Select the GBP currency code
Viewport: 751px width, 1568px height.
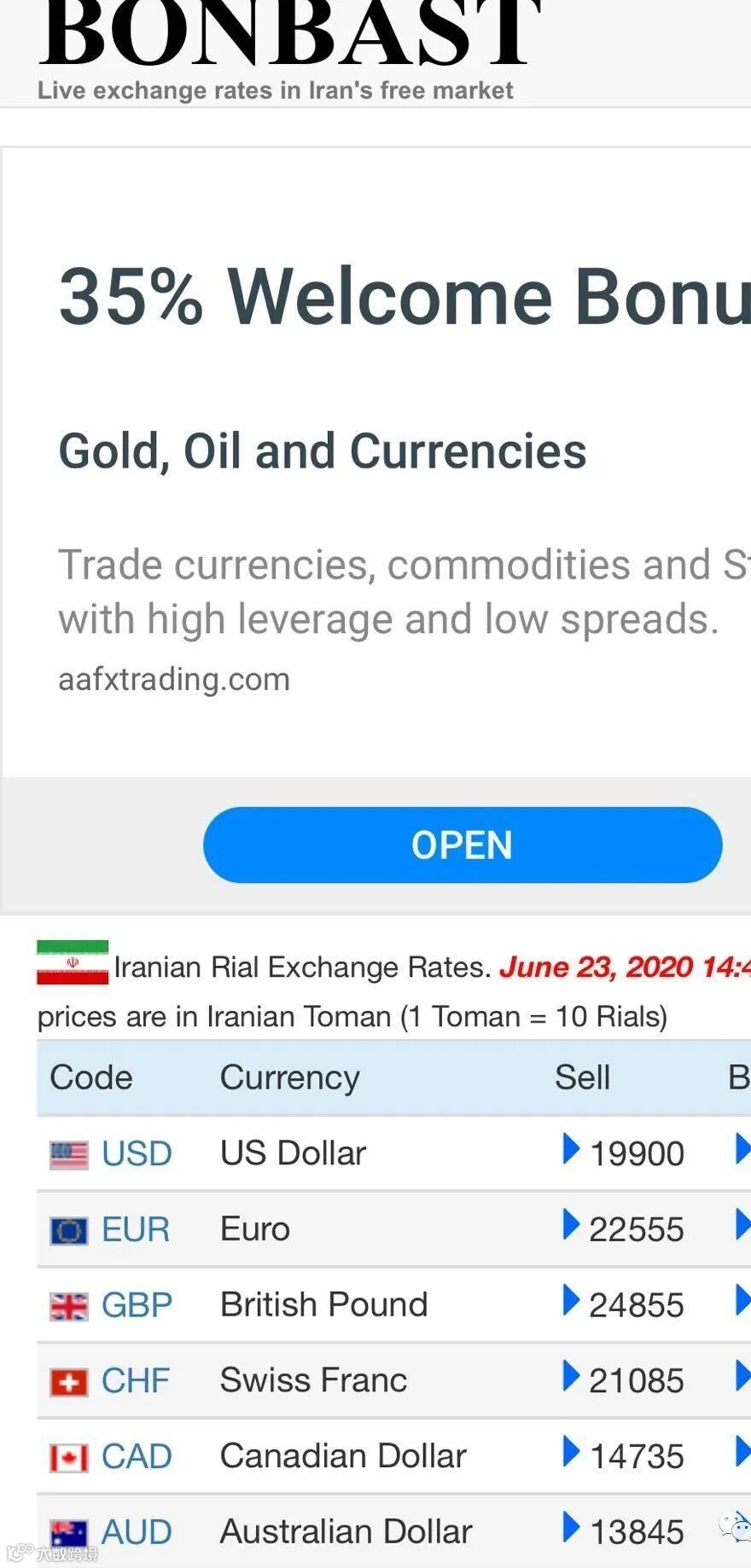click(x=137, y=1305)
